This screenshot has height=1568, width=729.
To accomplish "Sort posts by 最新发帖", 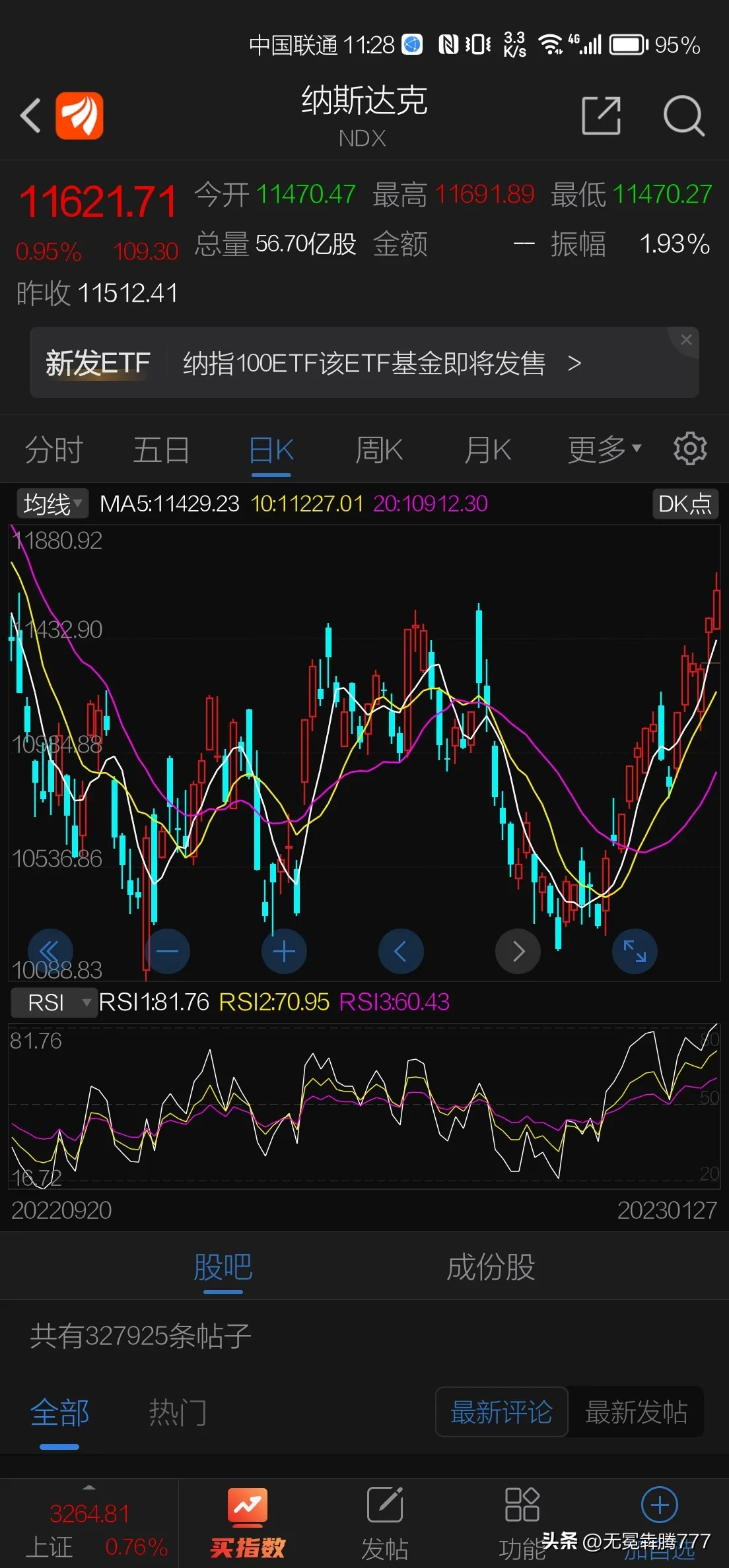I will click(636, 1413).
